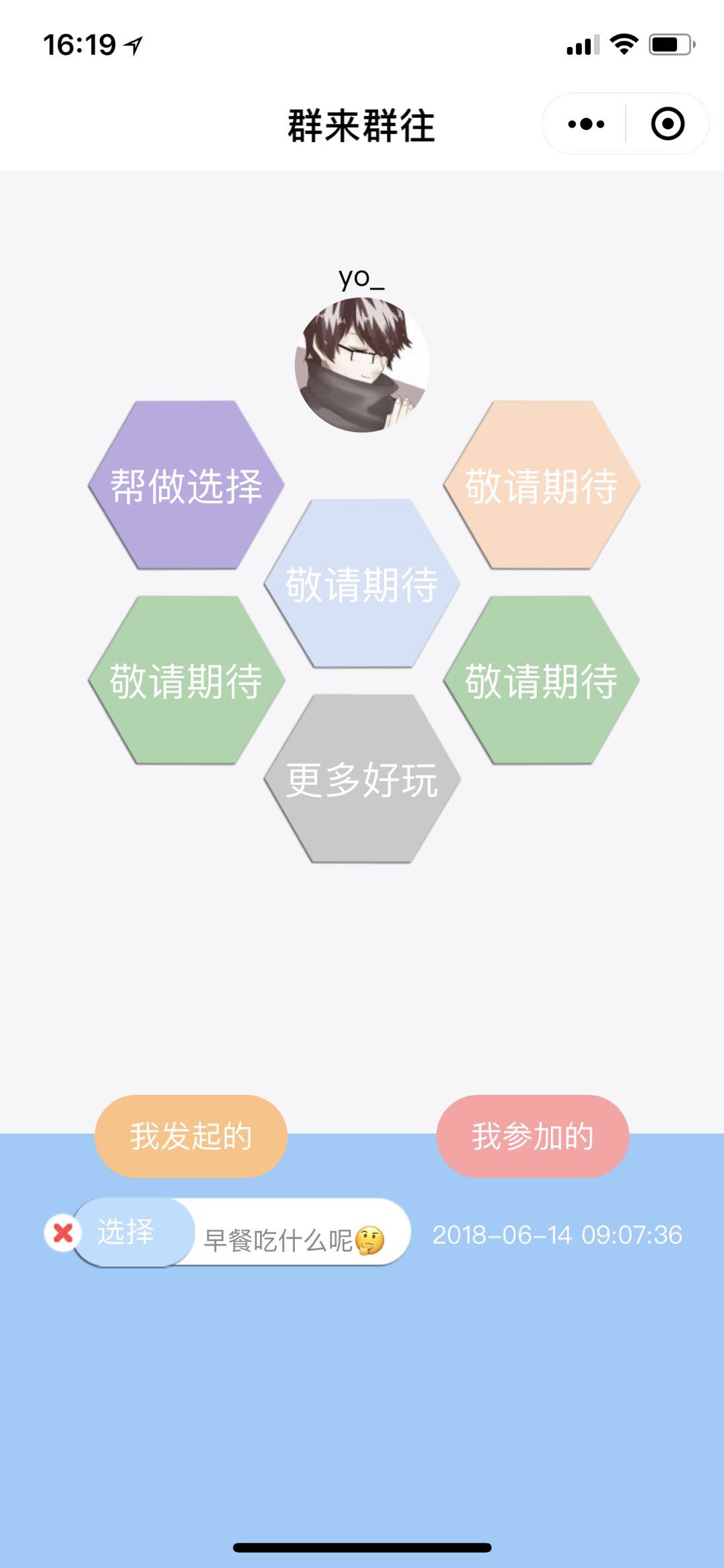The width and height of the screenshot is (724, 1568).
Task: Close the mini program with the circle icon
Action: (667, 124)
